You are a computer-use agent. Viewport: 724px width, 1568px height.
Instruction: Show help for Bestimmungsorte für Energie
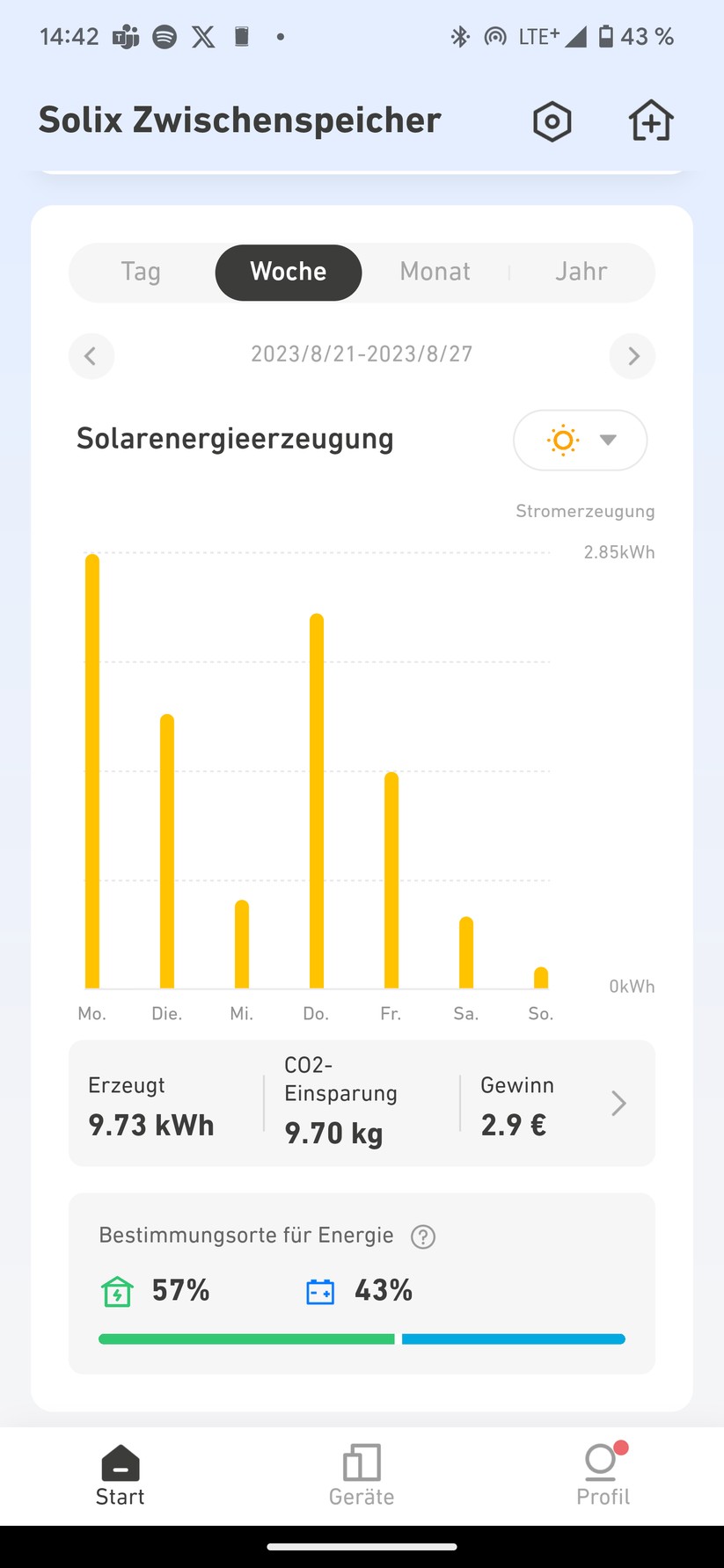(423, 1236)
